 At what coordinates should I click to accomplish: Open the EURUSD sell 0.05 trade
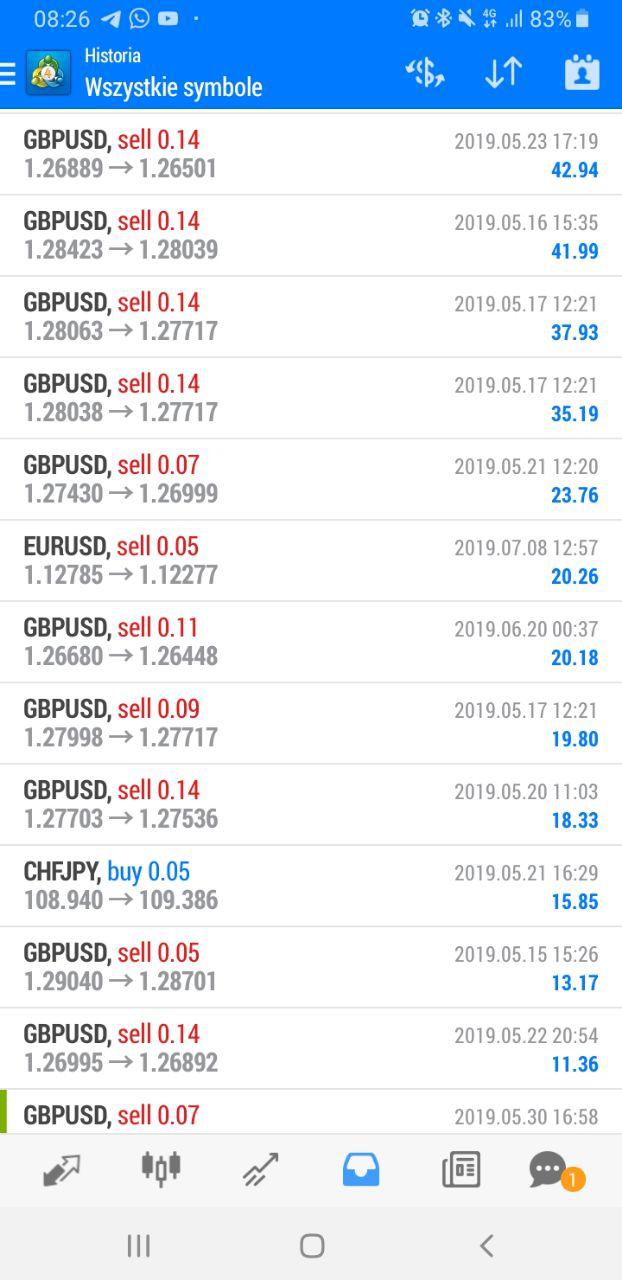point(311,561)
